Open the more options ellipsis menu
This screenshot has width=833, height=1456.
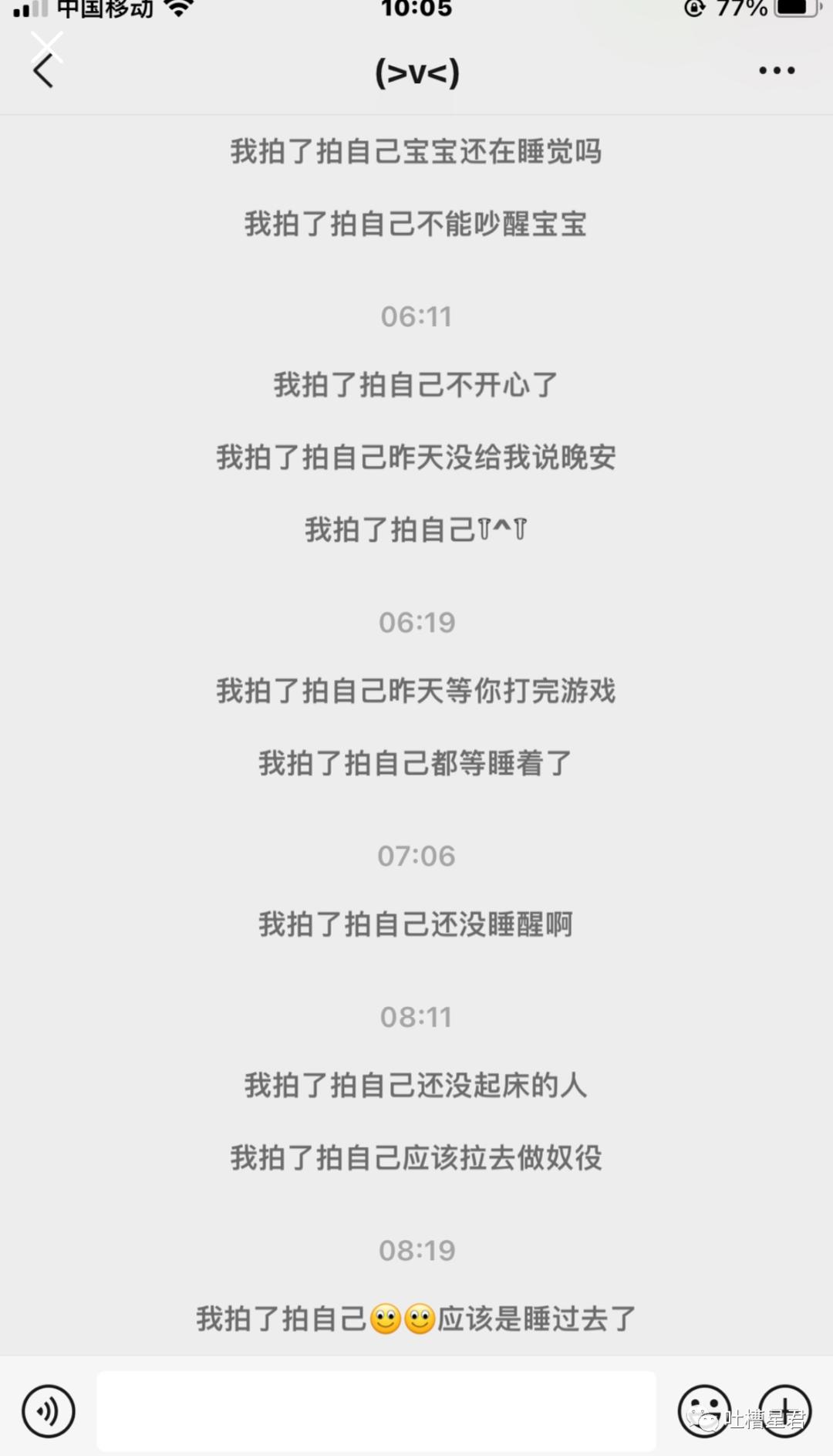tap(775, 70)
